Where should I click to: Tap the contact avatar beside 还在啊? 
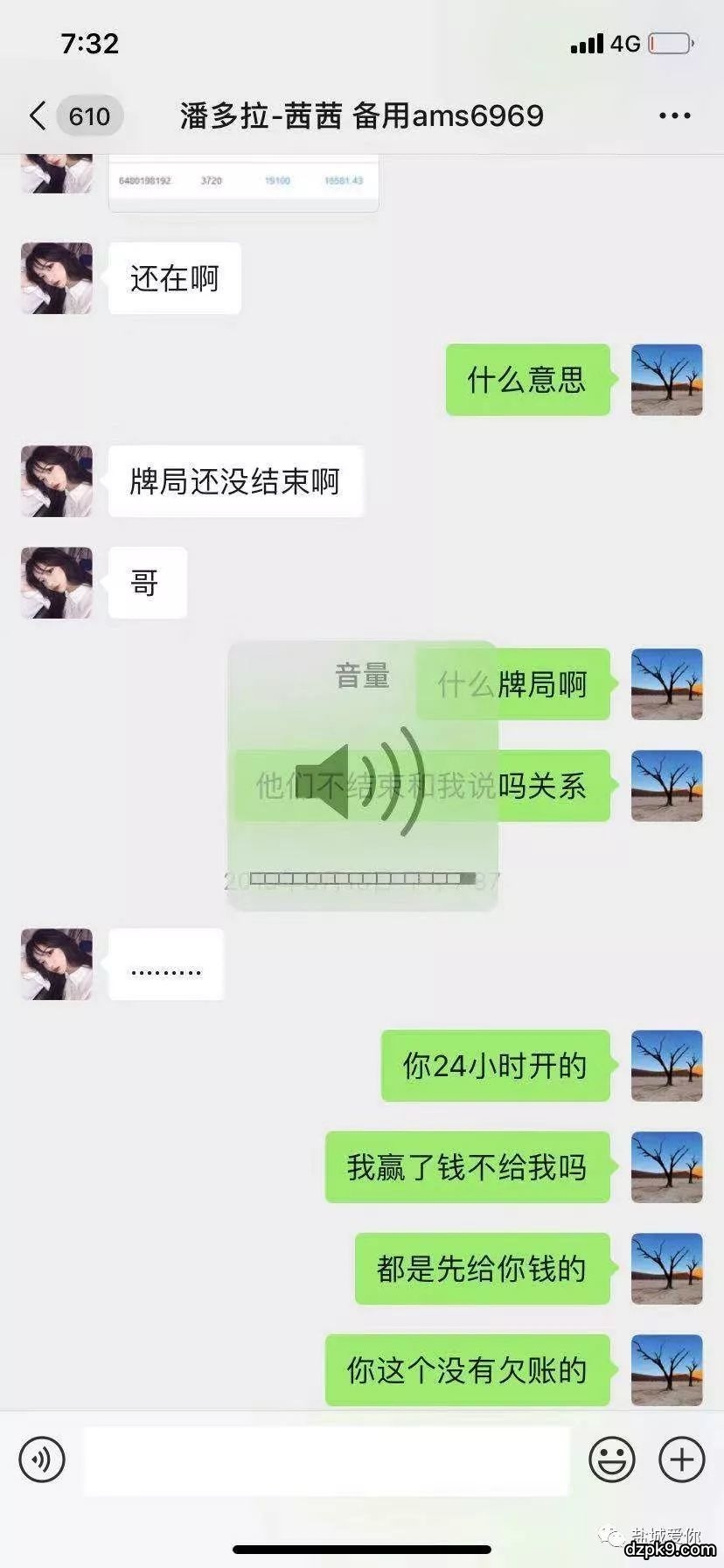[55, 278]
